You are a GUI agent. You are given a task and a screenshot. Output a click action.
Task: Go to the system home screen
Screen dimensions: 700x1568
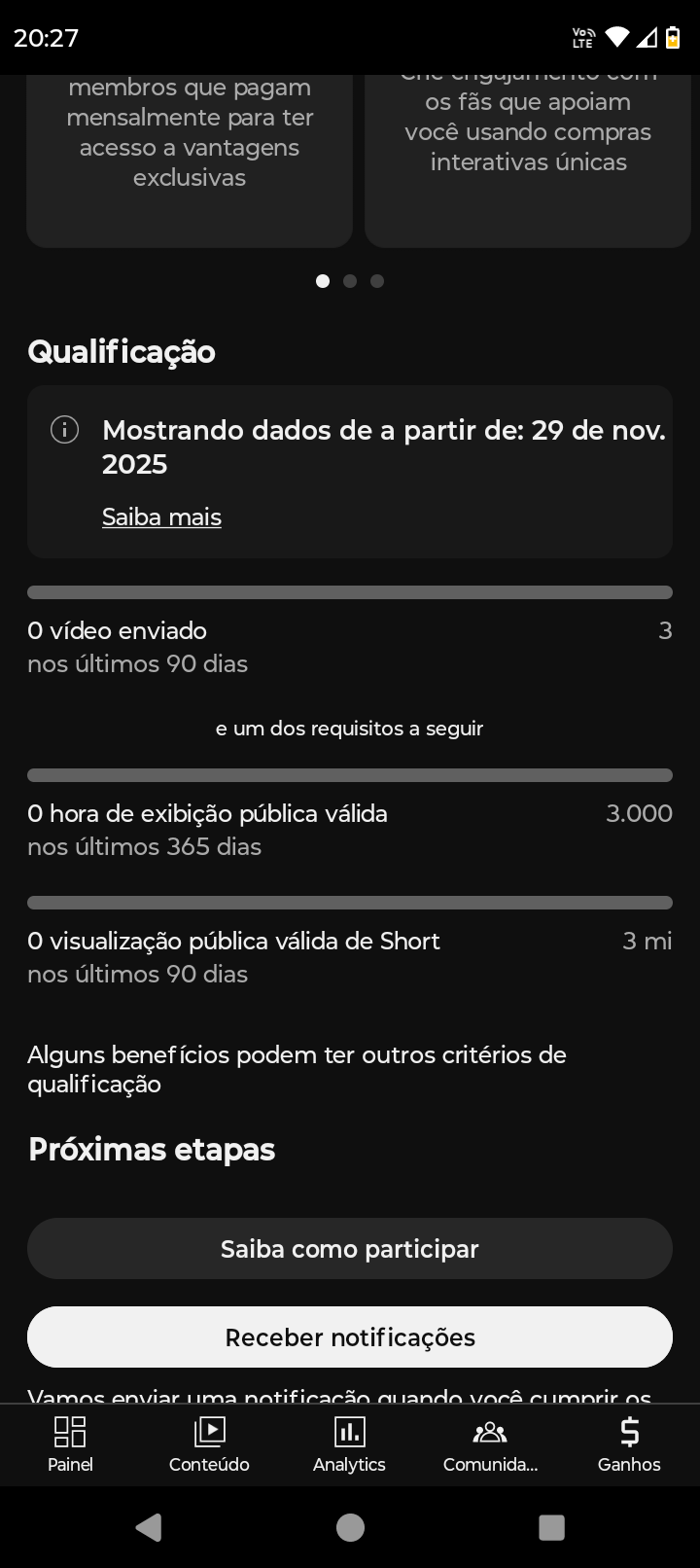click(350, 1527)
